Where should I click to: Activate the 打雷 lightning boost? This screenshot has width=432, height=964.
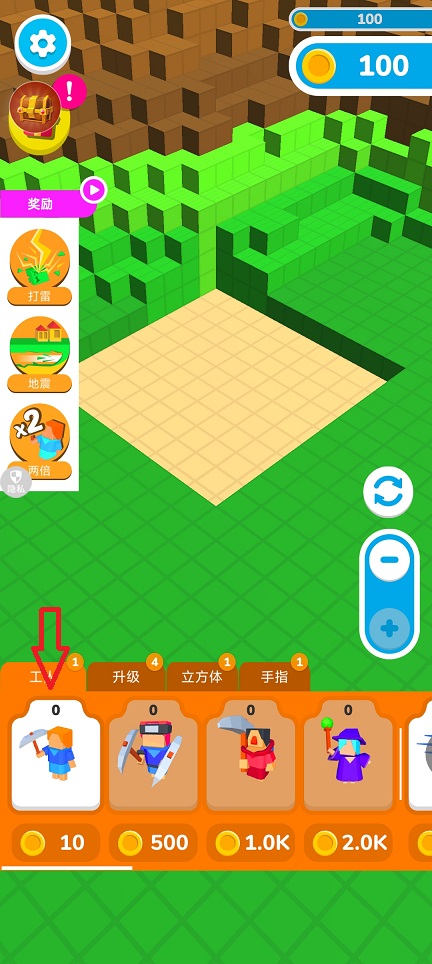40,267
